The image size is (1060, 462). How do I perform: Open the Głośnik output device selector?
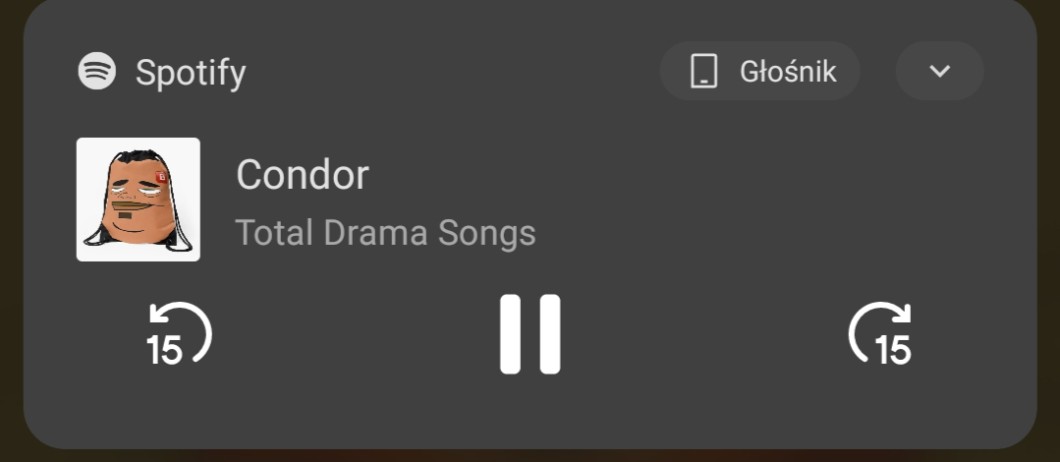click(760, 71)
